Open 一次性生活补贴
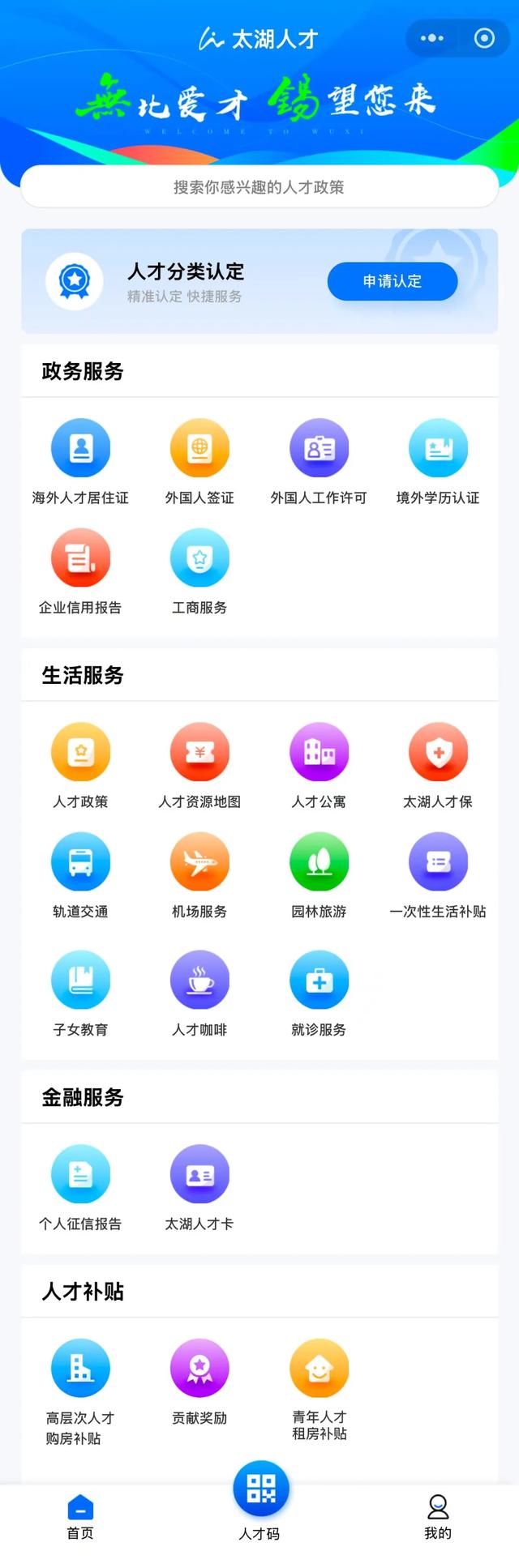 click(438, 862)
